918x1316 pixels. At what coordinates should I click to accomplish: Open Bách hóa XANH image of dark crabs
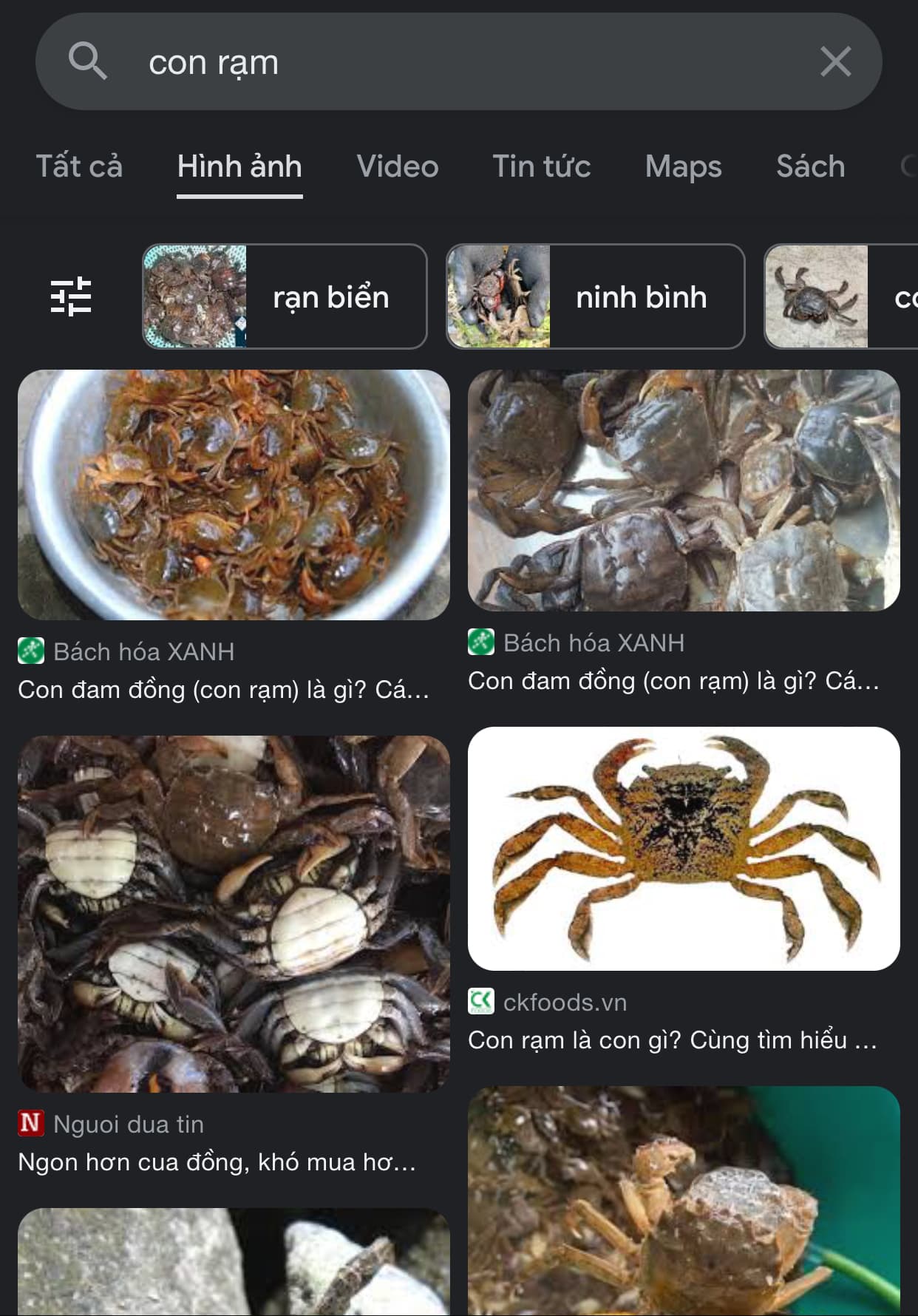pyautogui.click(x=684, y=490)
